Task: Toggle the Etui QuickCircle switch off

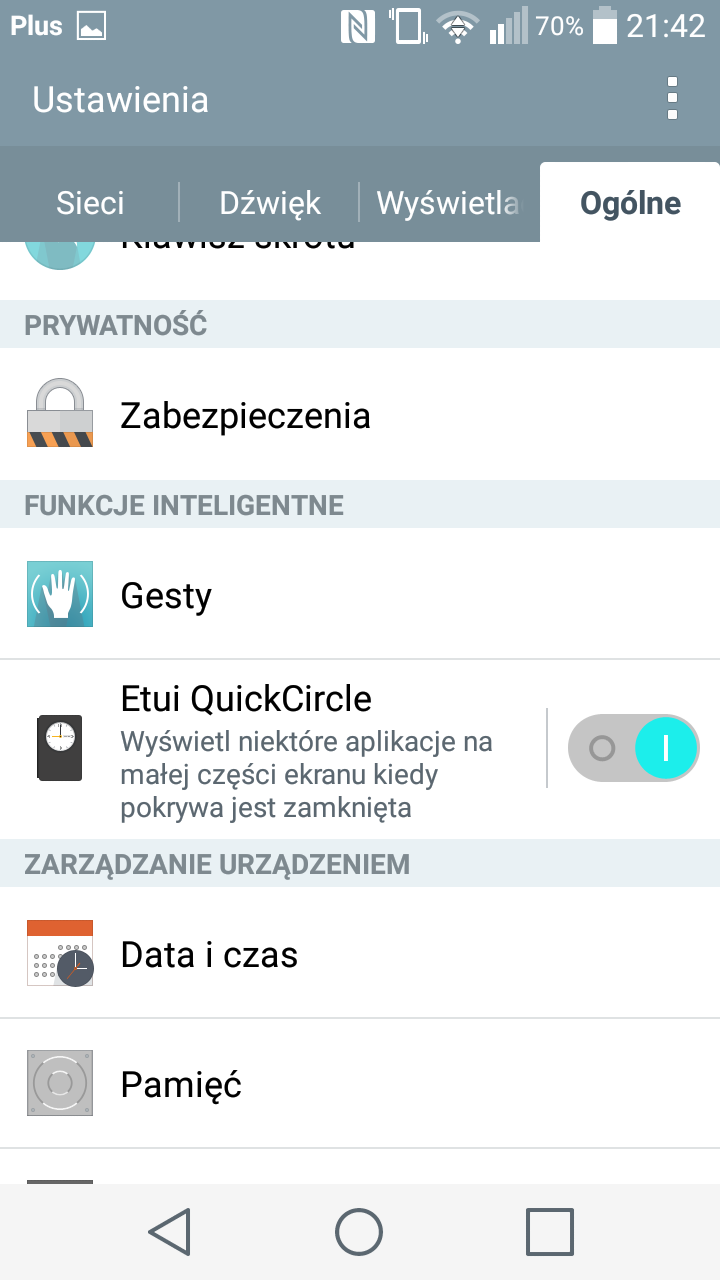Action: pyautogui.click(x=633, y=748)
